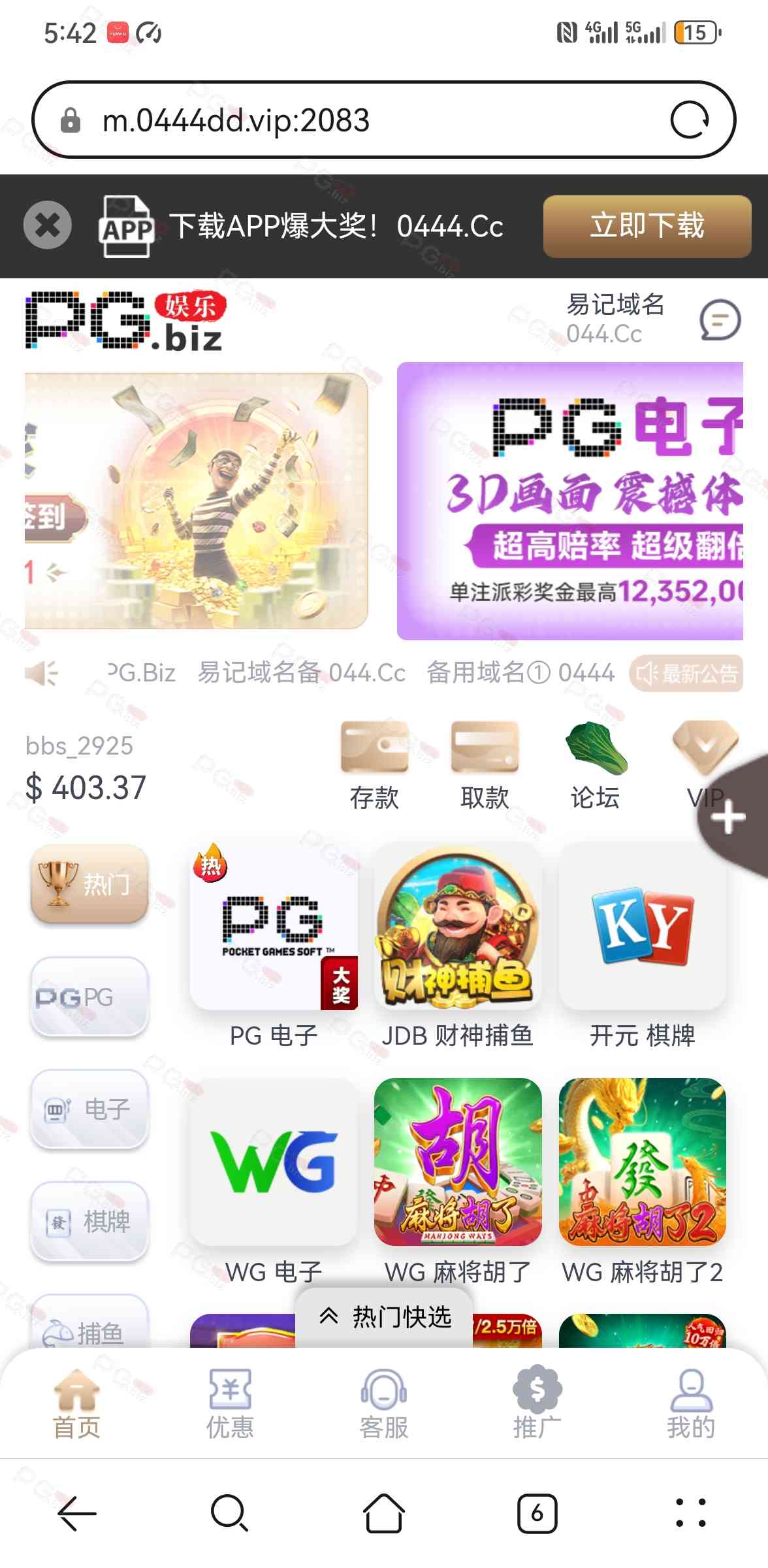This screenshot has width=768, height=1568.
Task: Reload the page in the address bar
Action: pos(690,120)
